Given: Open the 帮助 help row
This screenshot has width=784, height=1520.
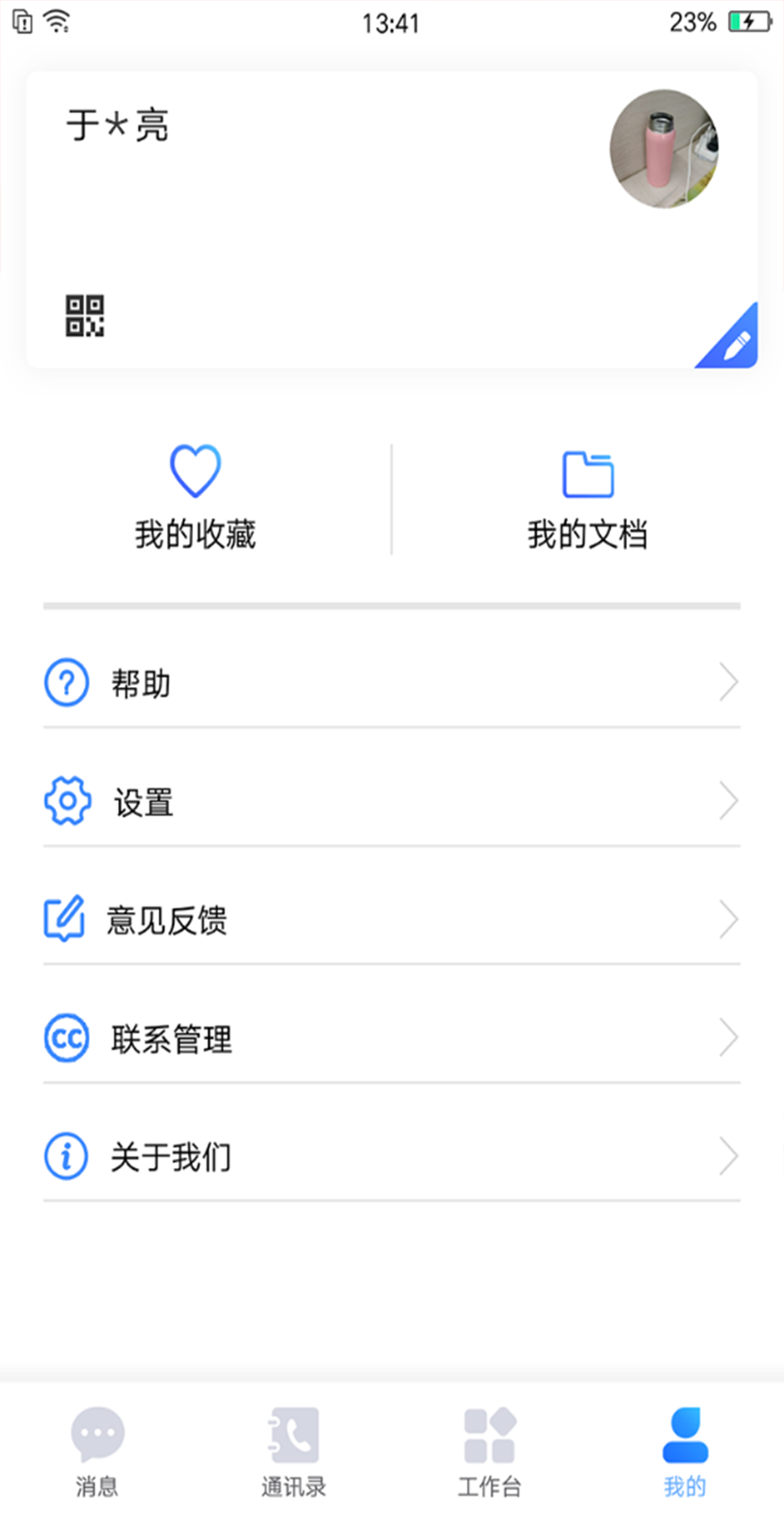Looking at the screenshot, I should coord(391,683).
